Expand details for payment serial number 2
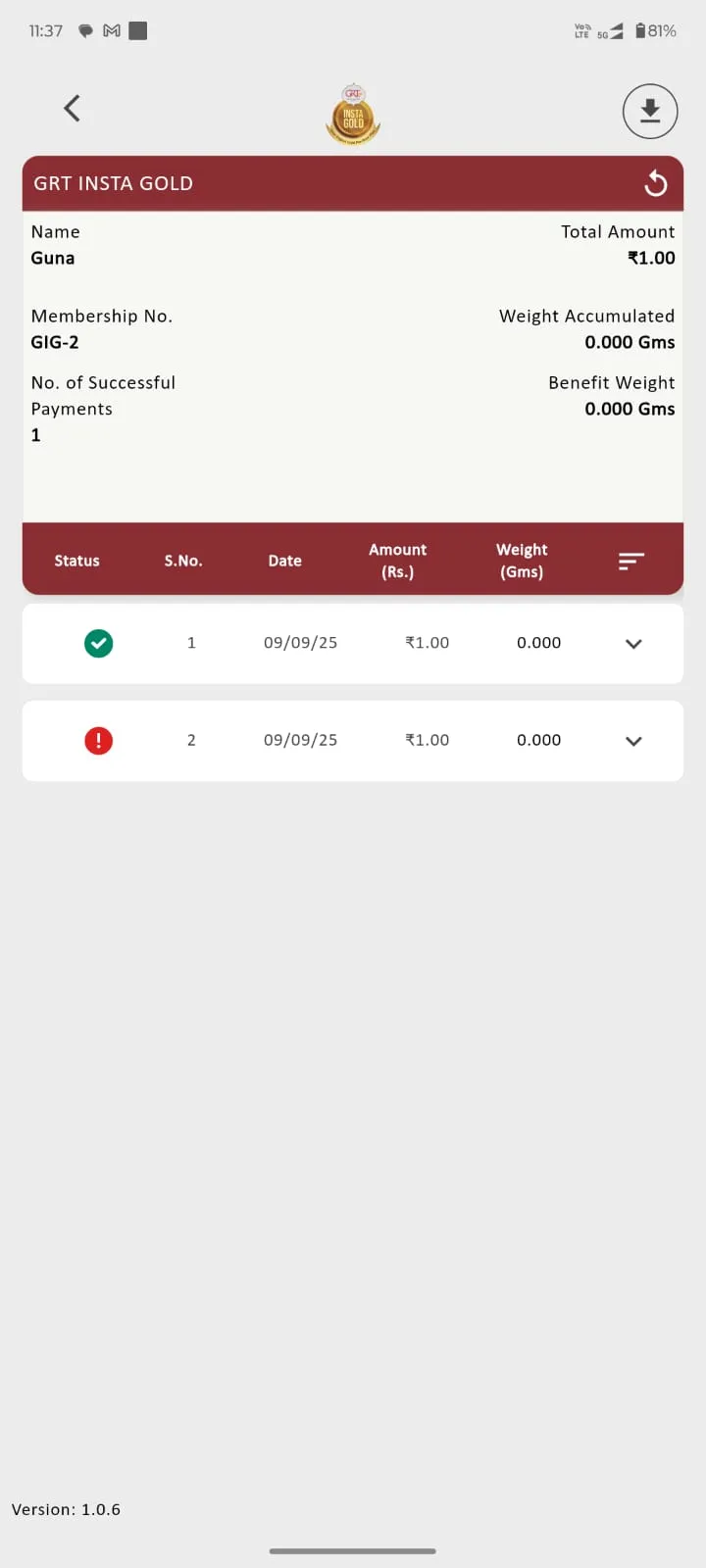Image resolution: width=706 pixels, height=1568 pixels. tap(632, 742)
